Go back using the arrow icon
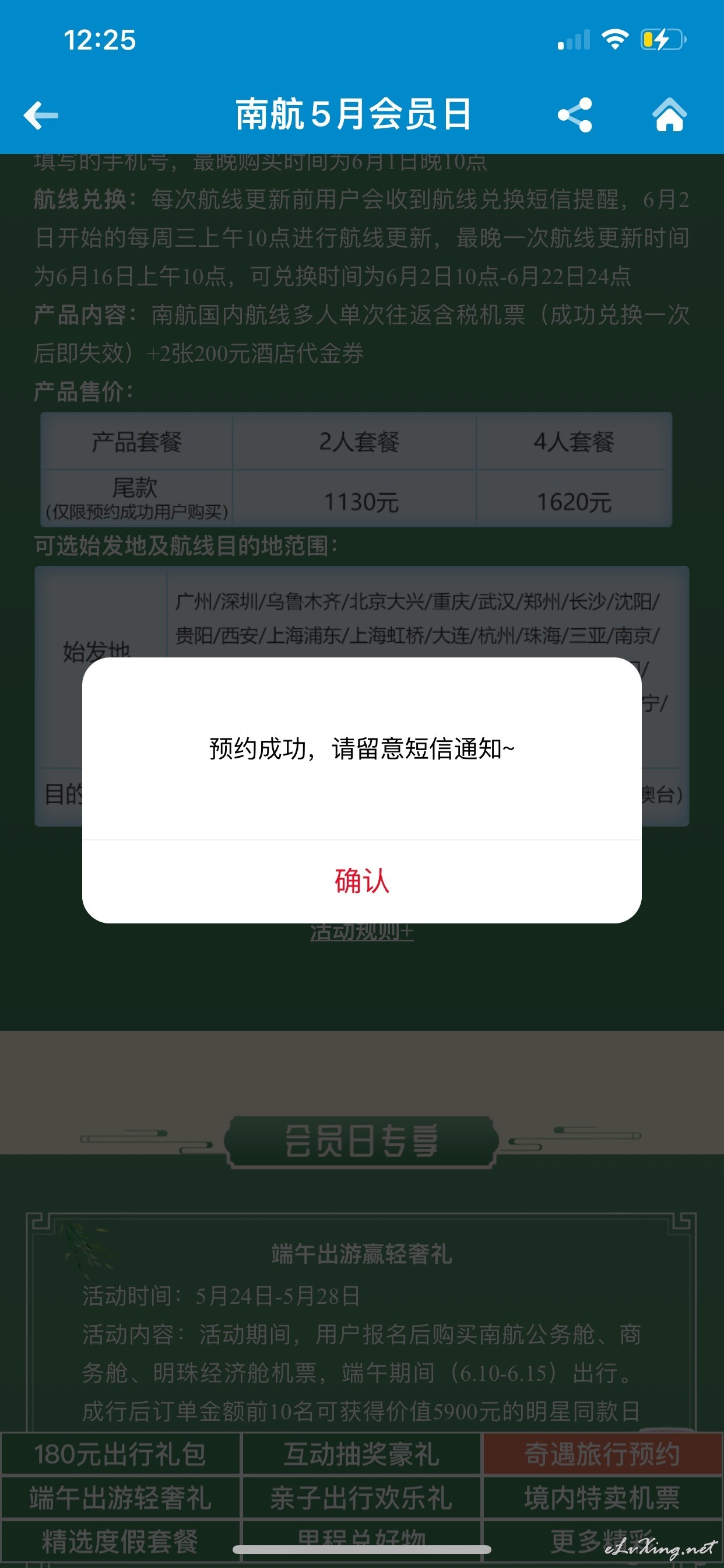This screenshot has height=1568, width=724. click(41, 114)
